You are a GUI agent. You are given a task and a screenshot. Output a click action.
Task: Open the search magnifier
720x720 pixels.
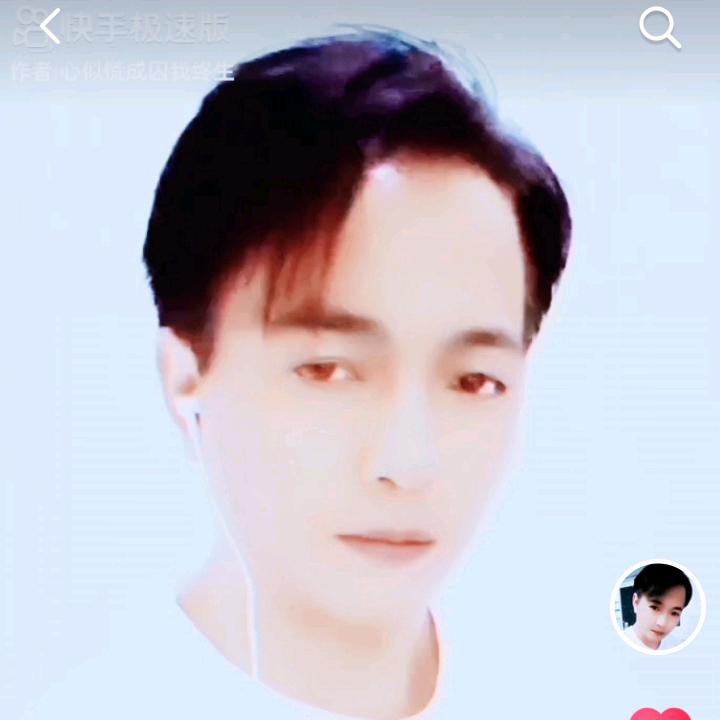[x=660, y=27]
